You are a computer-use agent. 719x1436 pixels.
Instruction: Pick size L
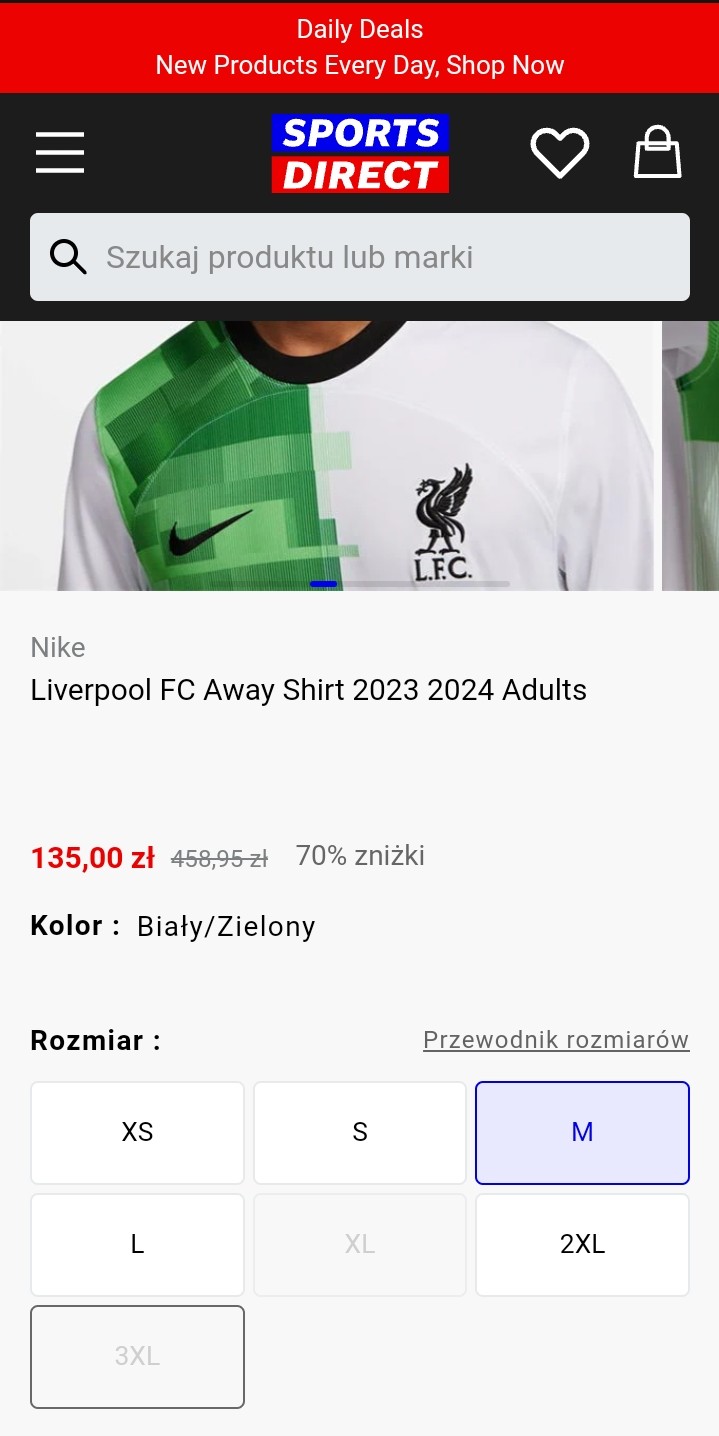click(138, 1244)
